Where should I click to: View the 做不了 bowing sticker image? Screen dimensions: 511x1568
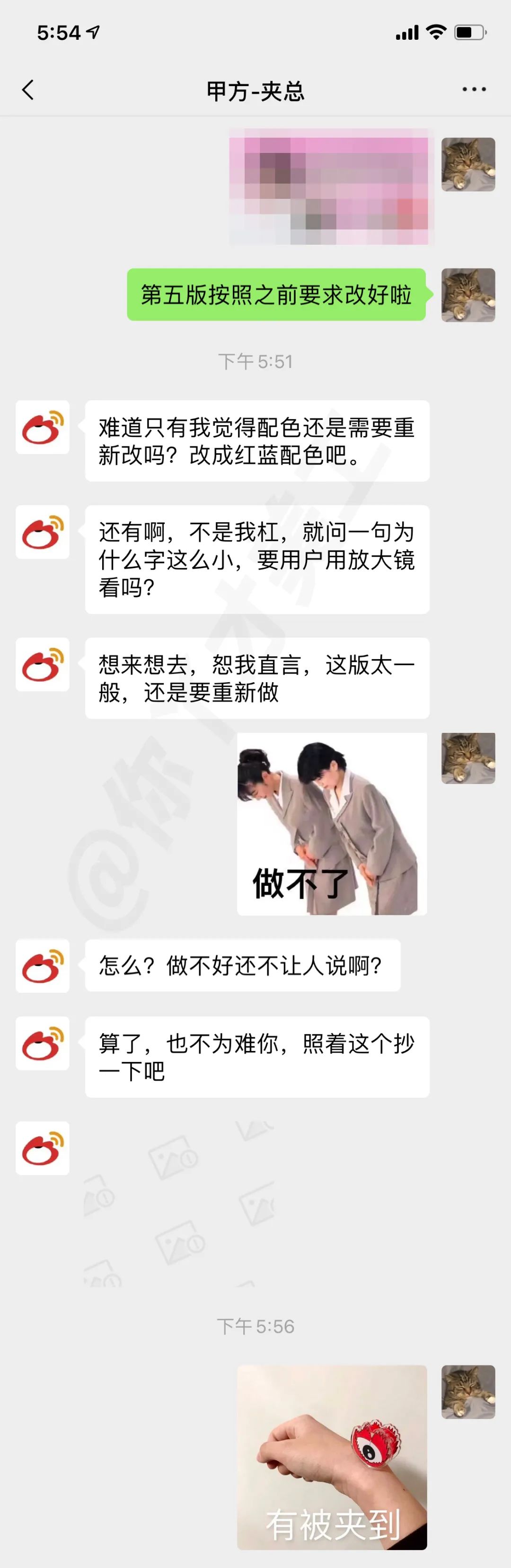pyautogui.click(x=332, y=824)
